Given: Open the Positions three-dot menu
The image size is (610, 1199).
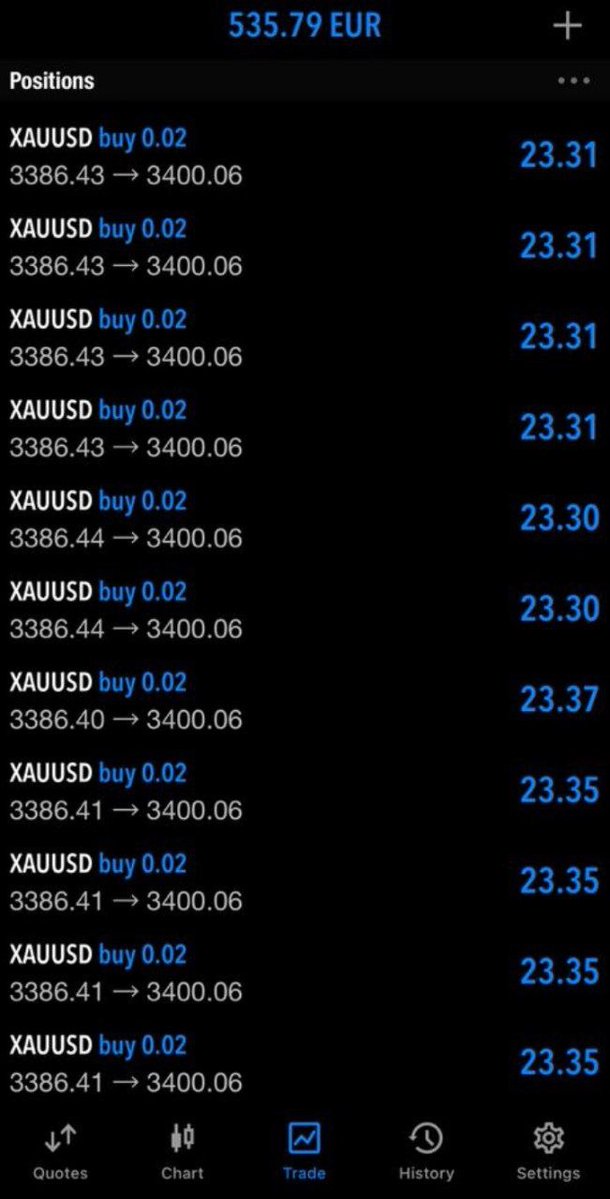Looking at the screenshot, I should click(x=574, y=80).
